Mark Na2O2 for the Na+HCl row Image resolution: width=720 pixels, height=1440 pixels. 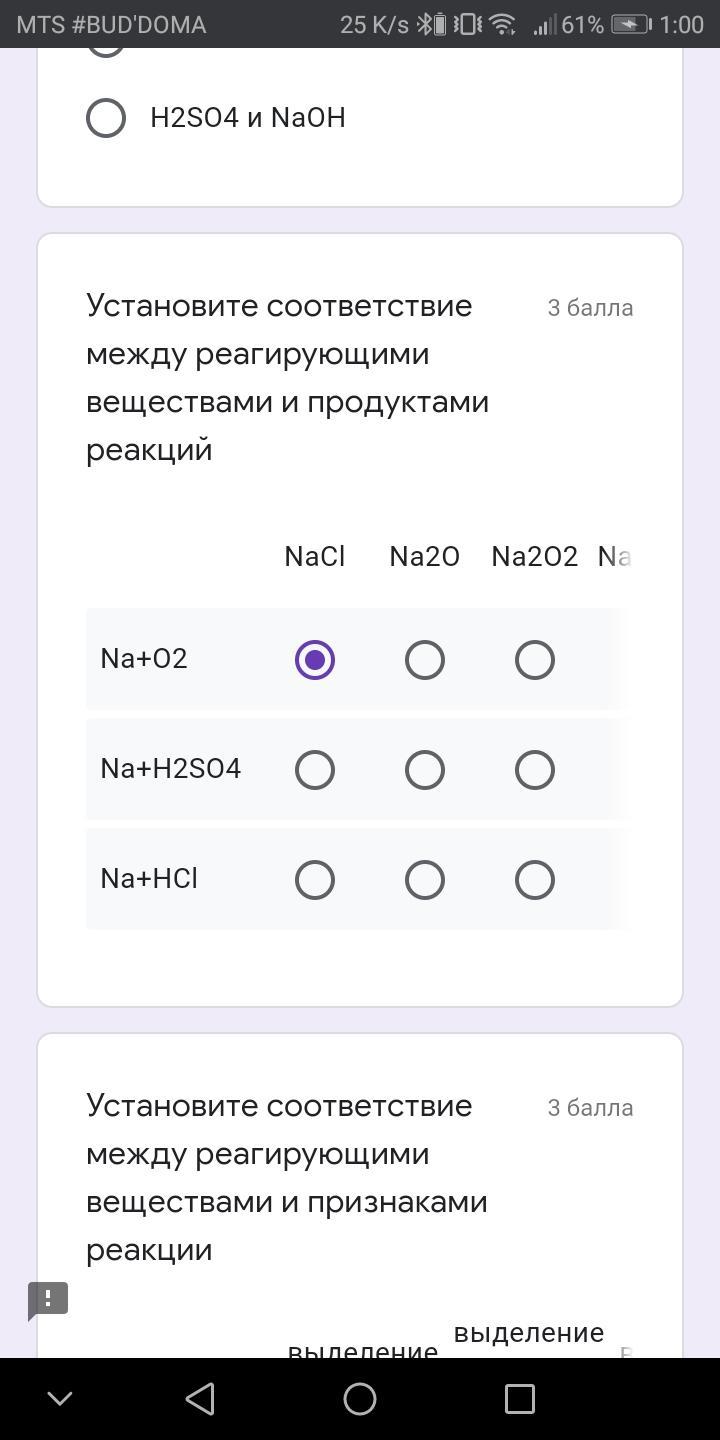tap(535, 880)
